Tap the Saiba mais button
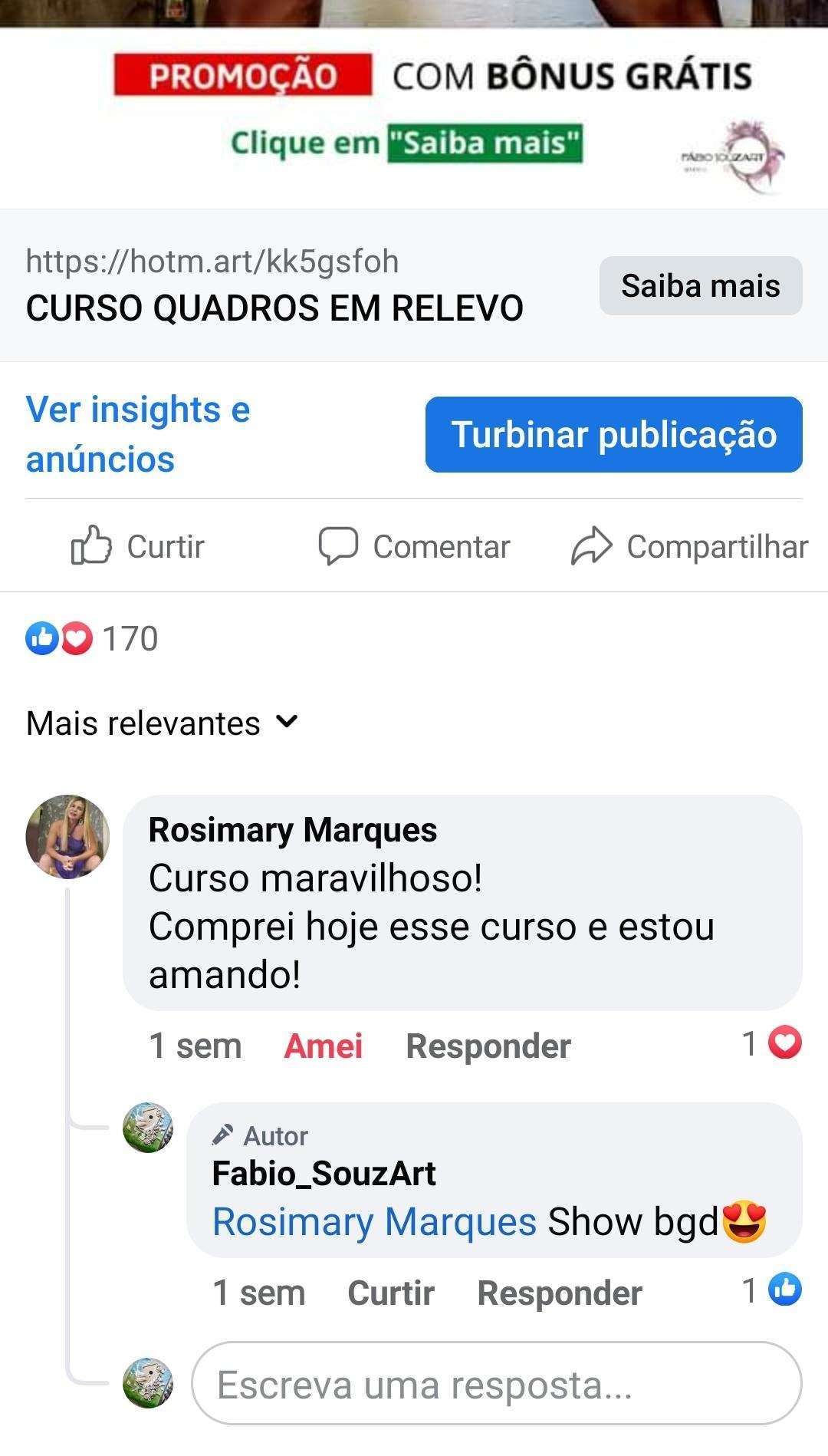 pyautogui.click(x=700, y=286)
